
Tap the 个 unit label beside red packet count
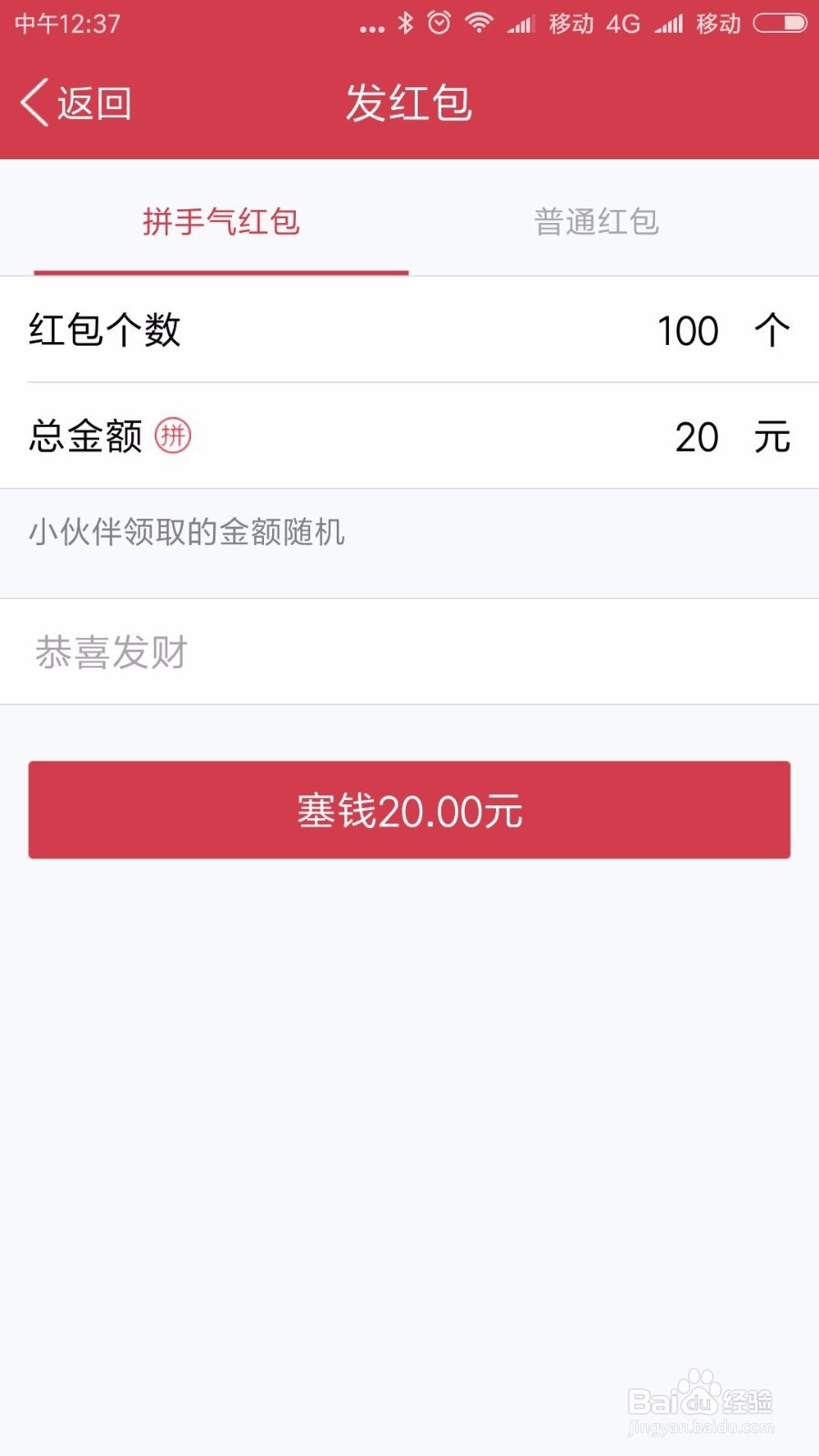(x=769, y=331)
